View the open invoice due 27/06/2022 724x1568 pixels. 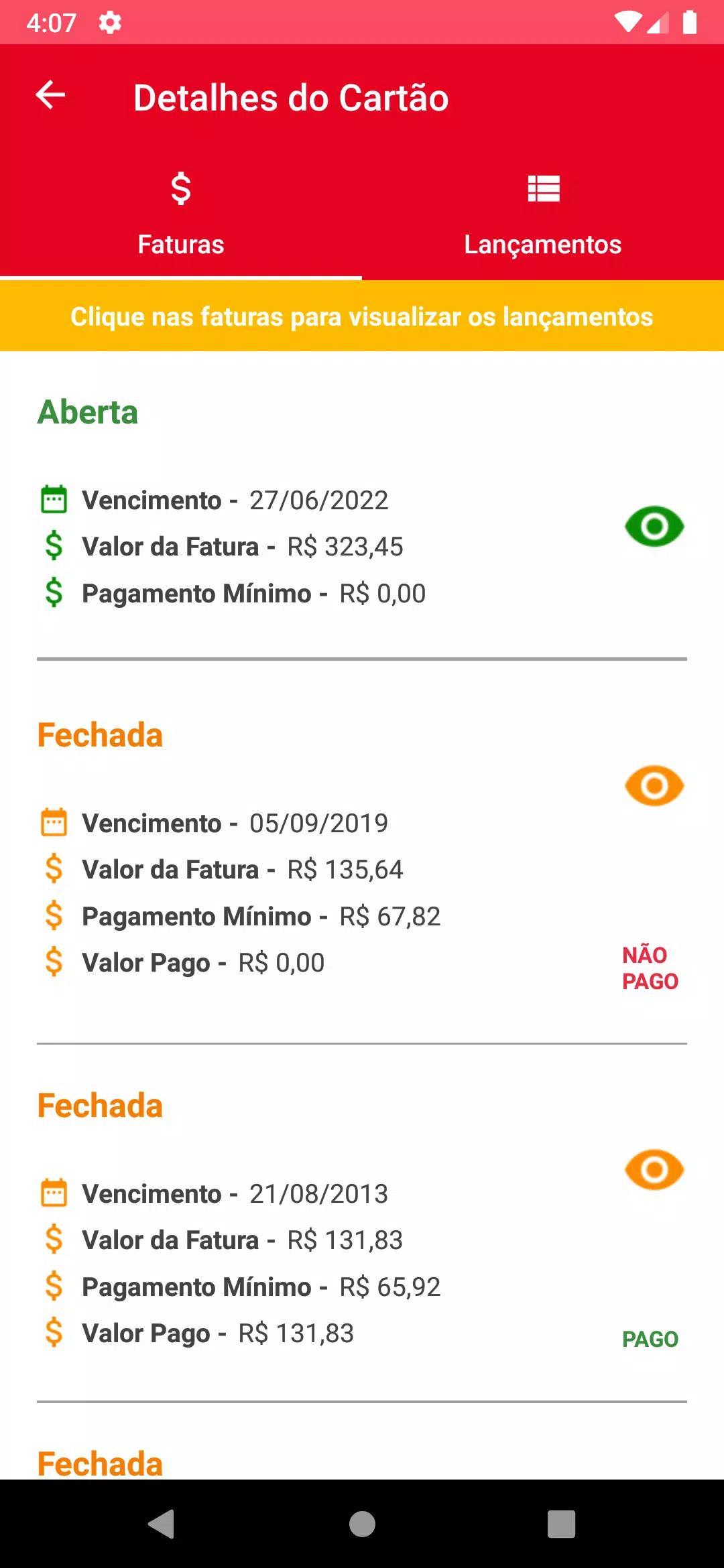(x=654, y=526)
